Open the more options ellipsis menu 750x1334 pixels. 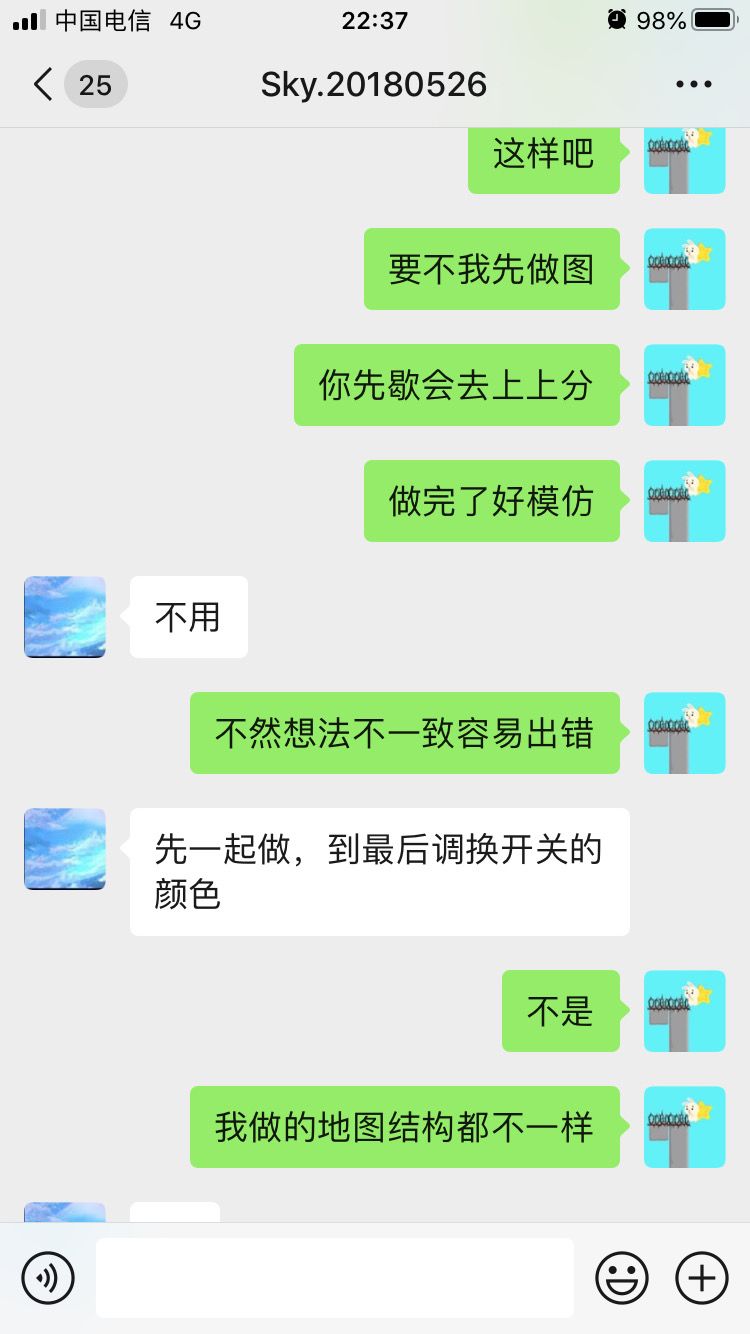[694, 84]
